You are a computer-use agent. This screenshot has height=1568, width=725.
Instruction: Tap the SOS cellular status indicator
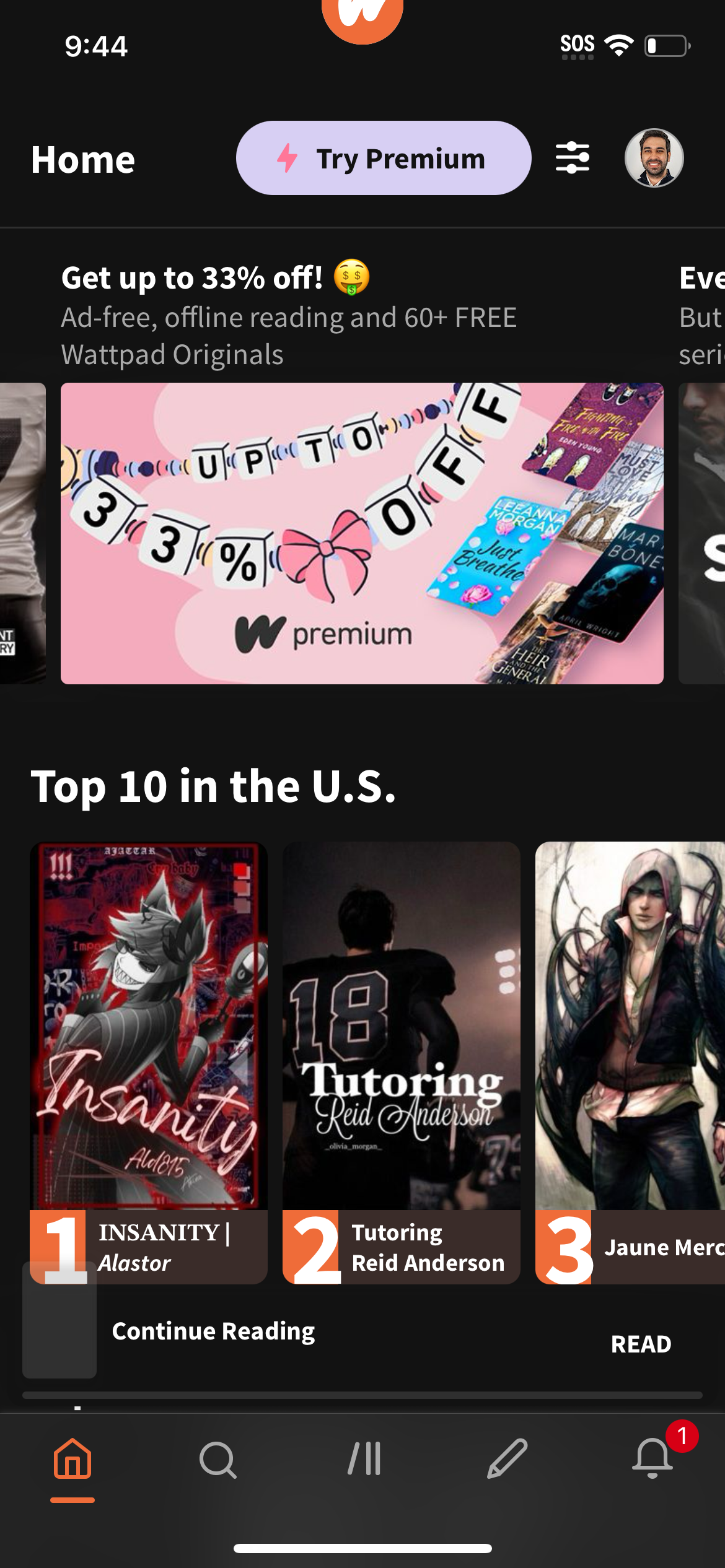(576, 43)
